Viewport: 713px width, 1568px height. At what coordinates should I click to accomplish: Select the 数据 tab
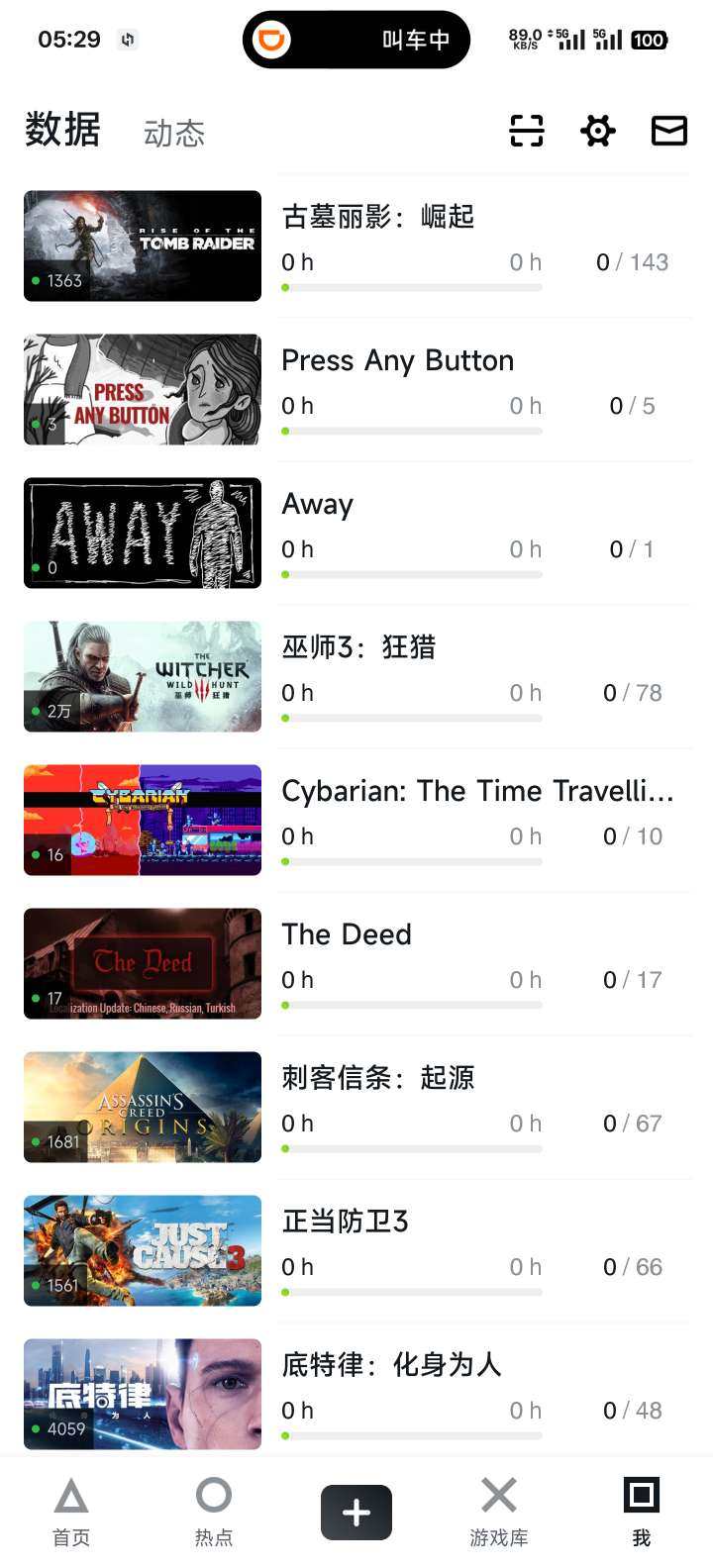(x=62, y=130)
